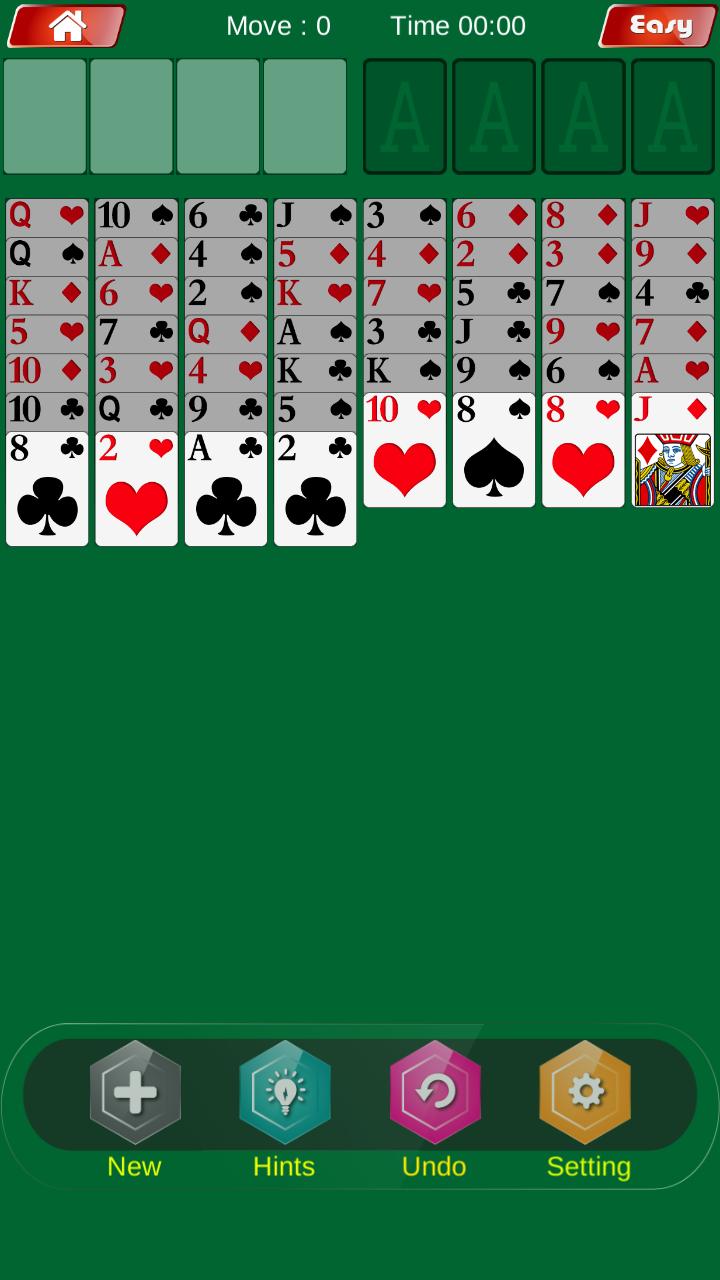Select the 8 of hearts card
Image resolution: width=720 pixels, height=1280 pixels.
[x=582, y=452]
